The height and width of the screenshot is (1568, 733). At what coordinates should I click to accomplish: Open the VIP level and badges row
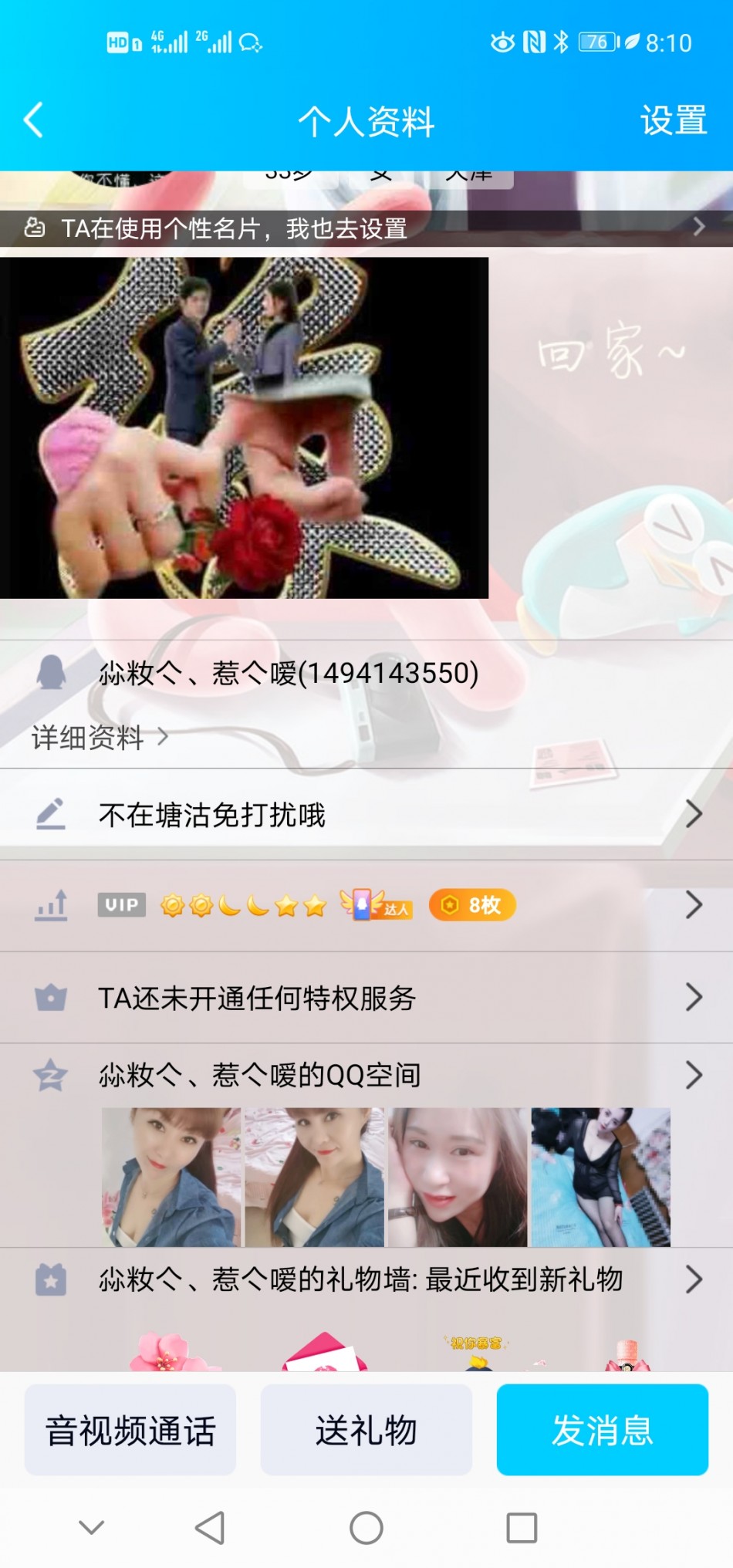pyautogui.click(x=366, y=905)
